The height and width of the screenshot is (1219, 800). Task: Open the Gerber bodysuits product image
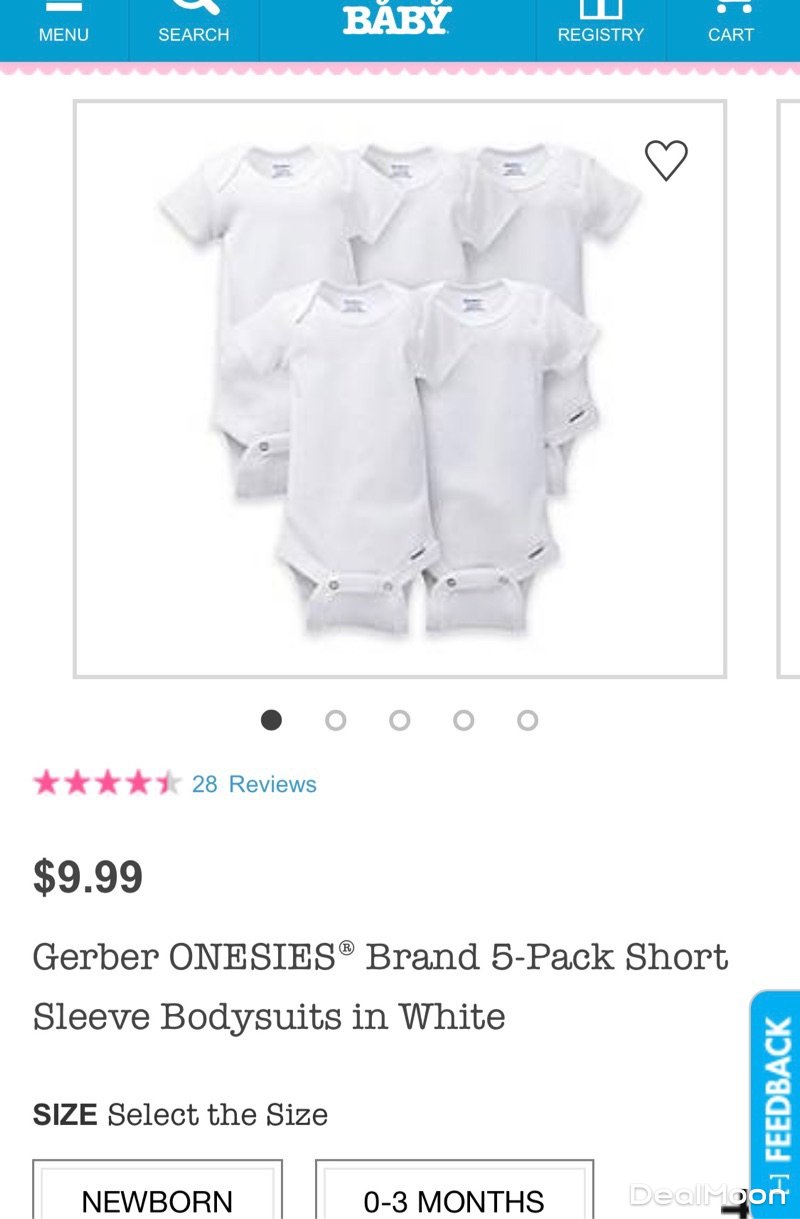(x=399, y=389)
